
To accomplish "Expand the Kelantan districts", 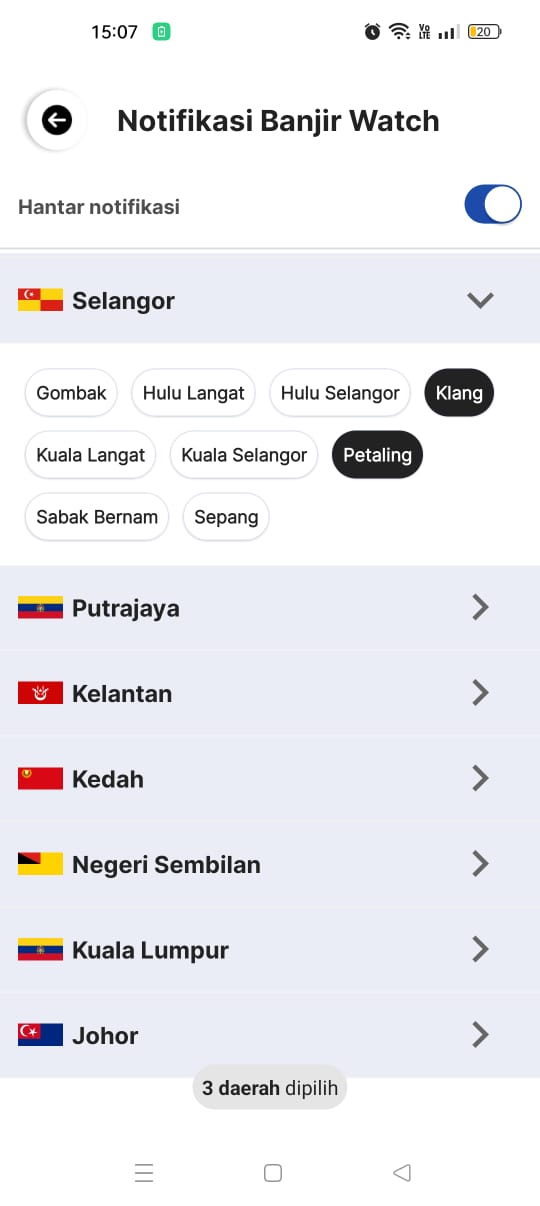I will coord(270,693).
